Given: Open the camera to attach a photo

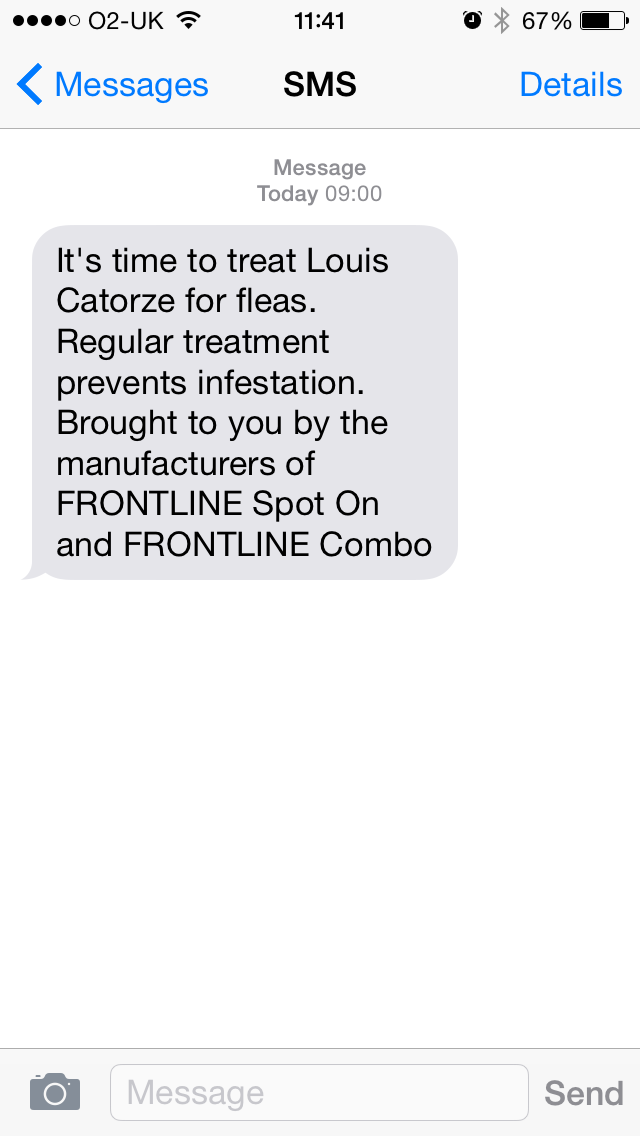Looking at the screenshot, I should (x=55, y=1091).
